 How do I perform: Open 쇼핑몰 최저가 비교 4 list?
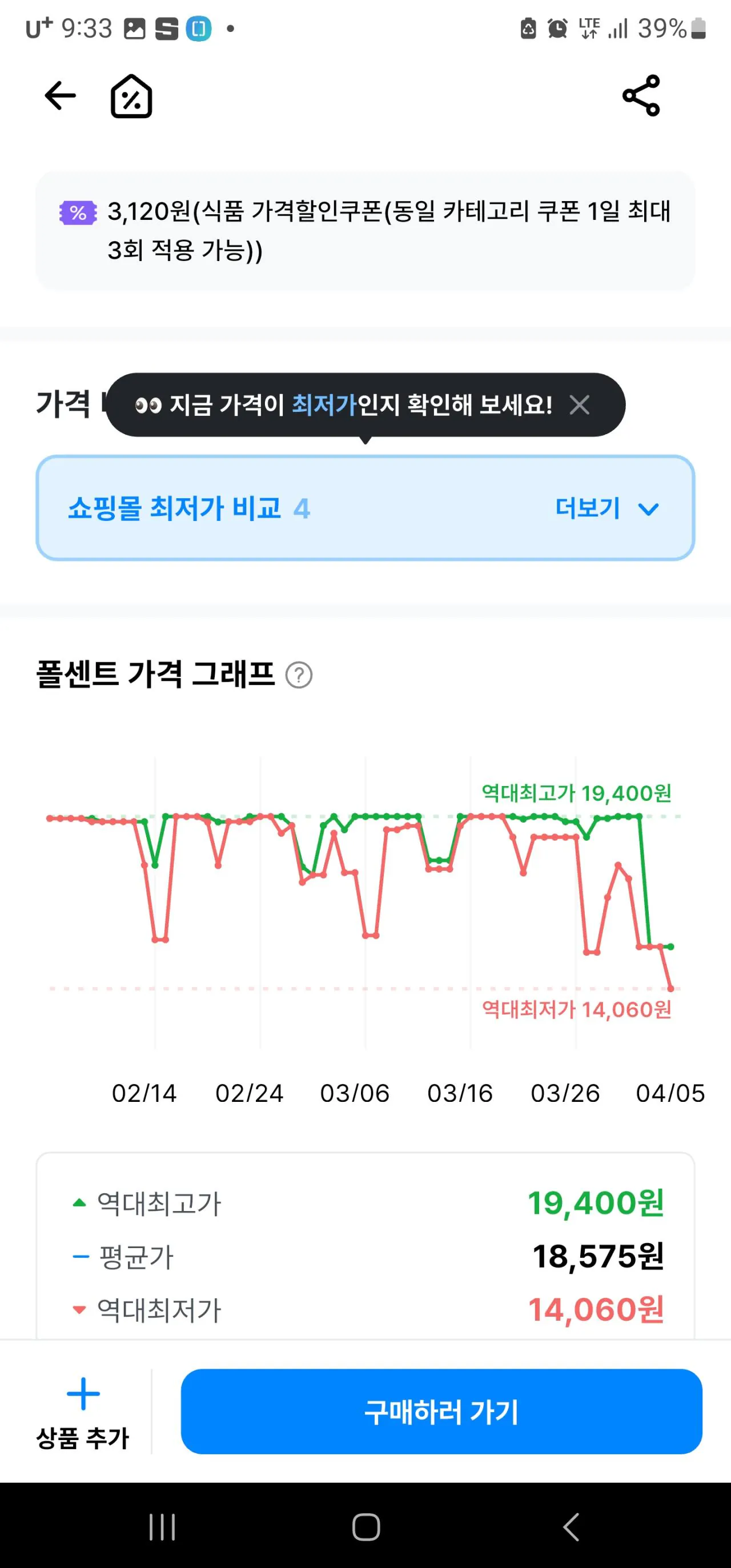(188, 510)
